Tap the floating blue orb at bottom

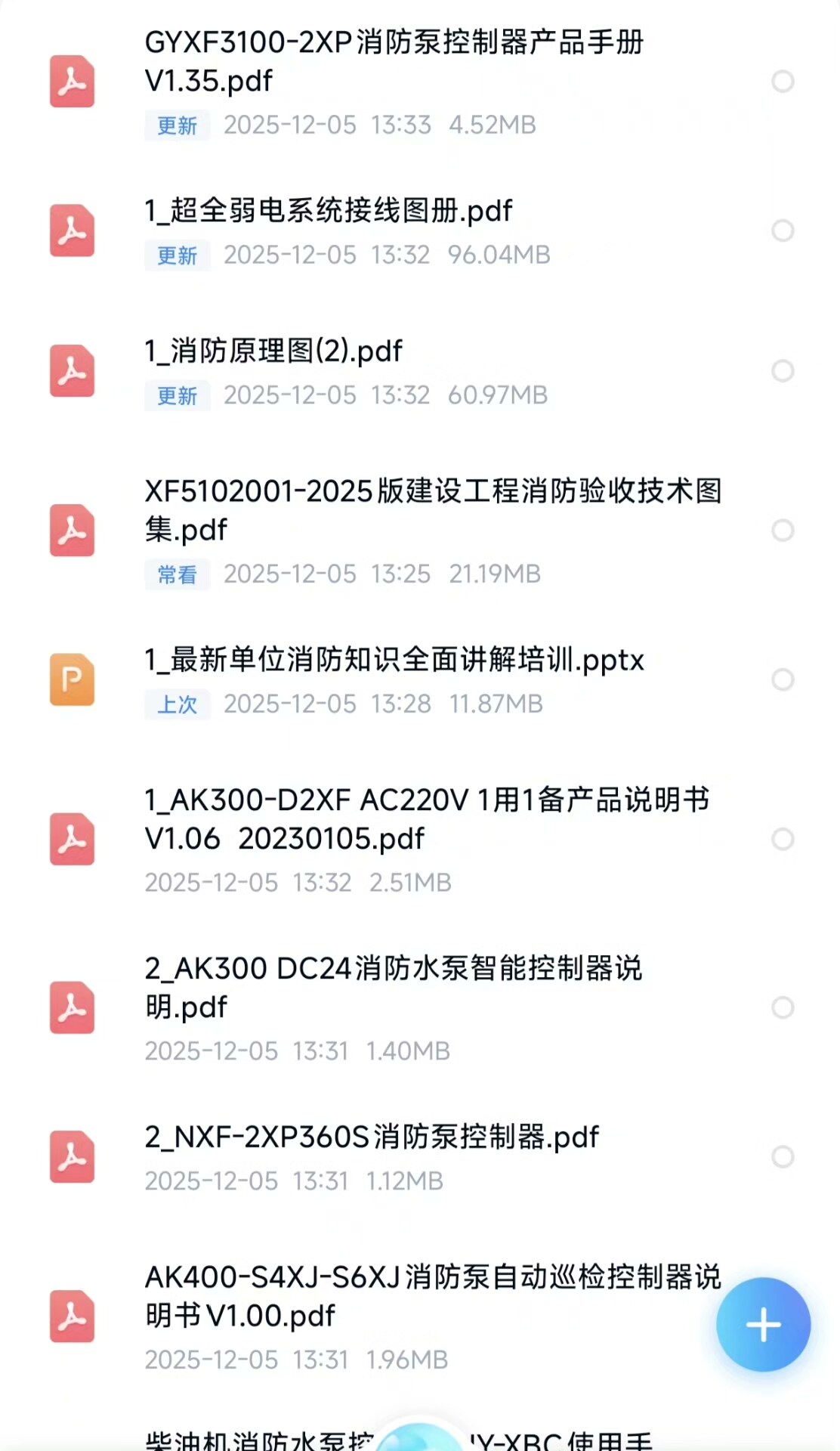[420, 1436]
